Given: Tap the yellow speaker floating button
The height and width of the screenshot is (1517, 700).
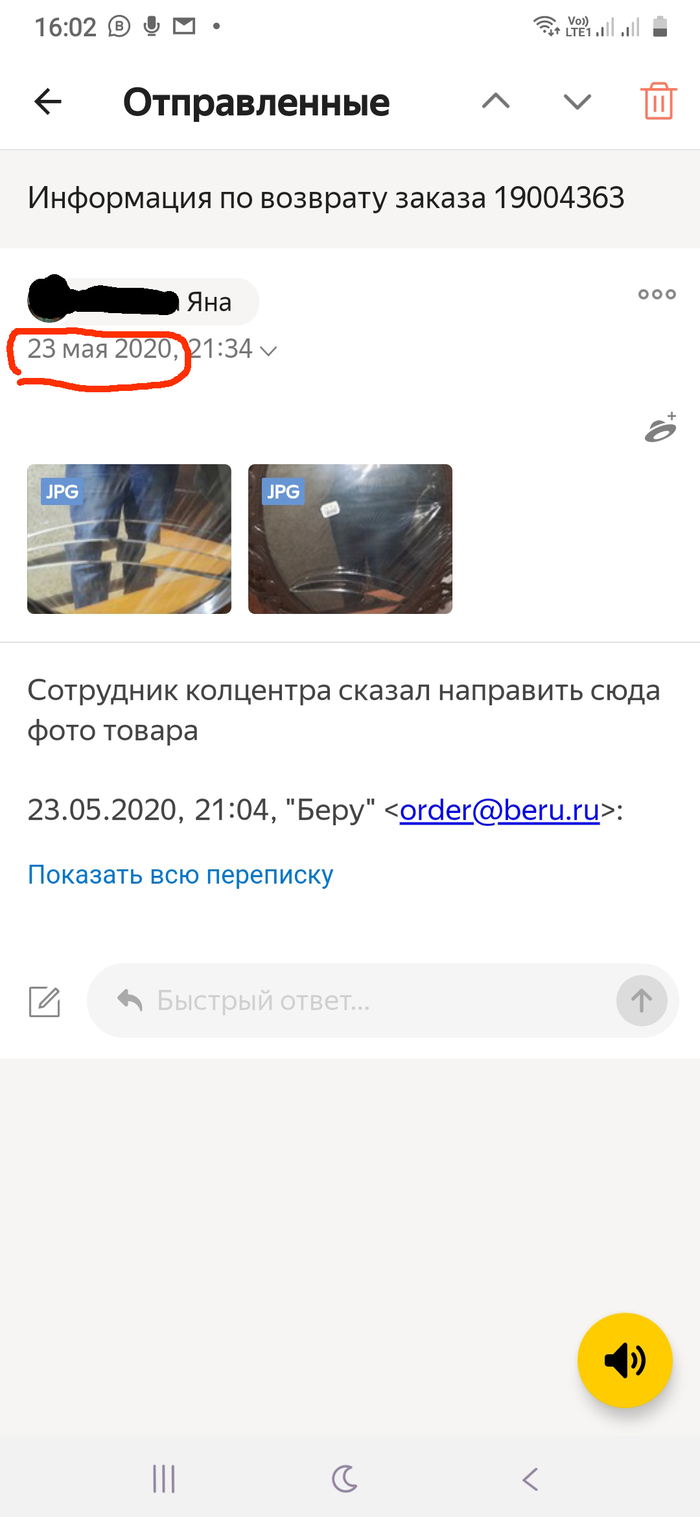Looking at the screenshot, I should [x=625, y=1360].
